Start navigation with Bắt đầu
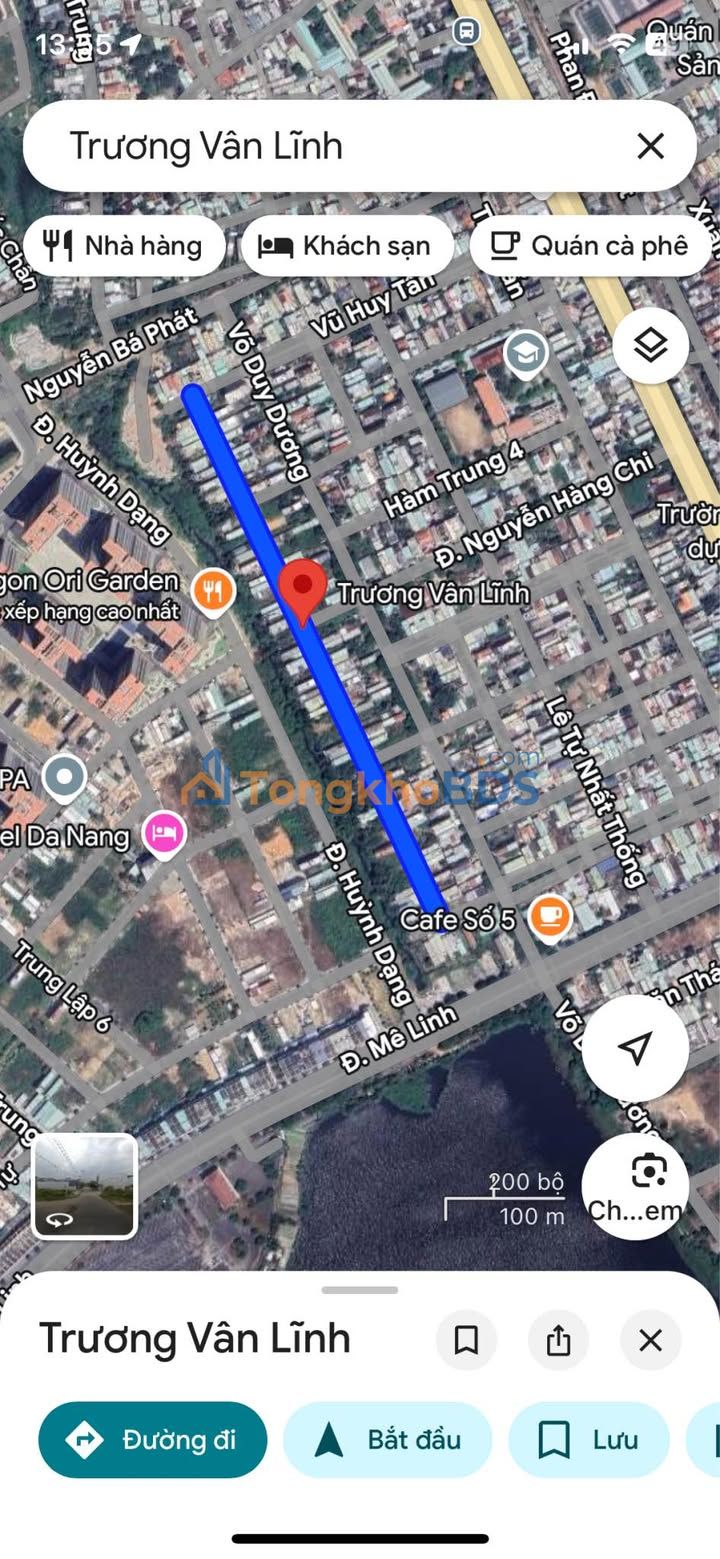The height and width of the screenshot is (1559, 720). coord(388,1440)
